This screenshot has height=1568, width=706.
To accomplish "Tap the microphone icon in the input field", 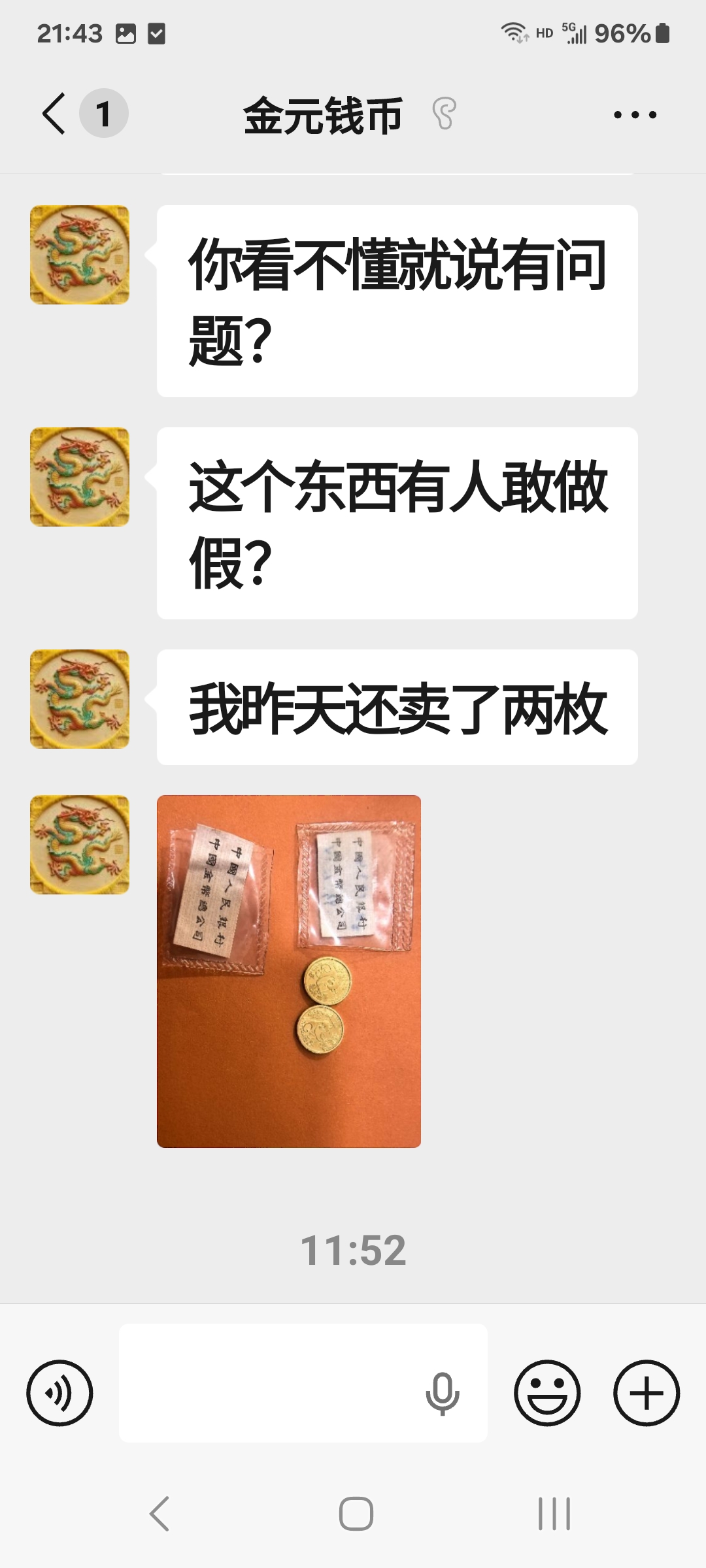I will point(442,1394).
